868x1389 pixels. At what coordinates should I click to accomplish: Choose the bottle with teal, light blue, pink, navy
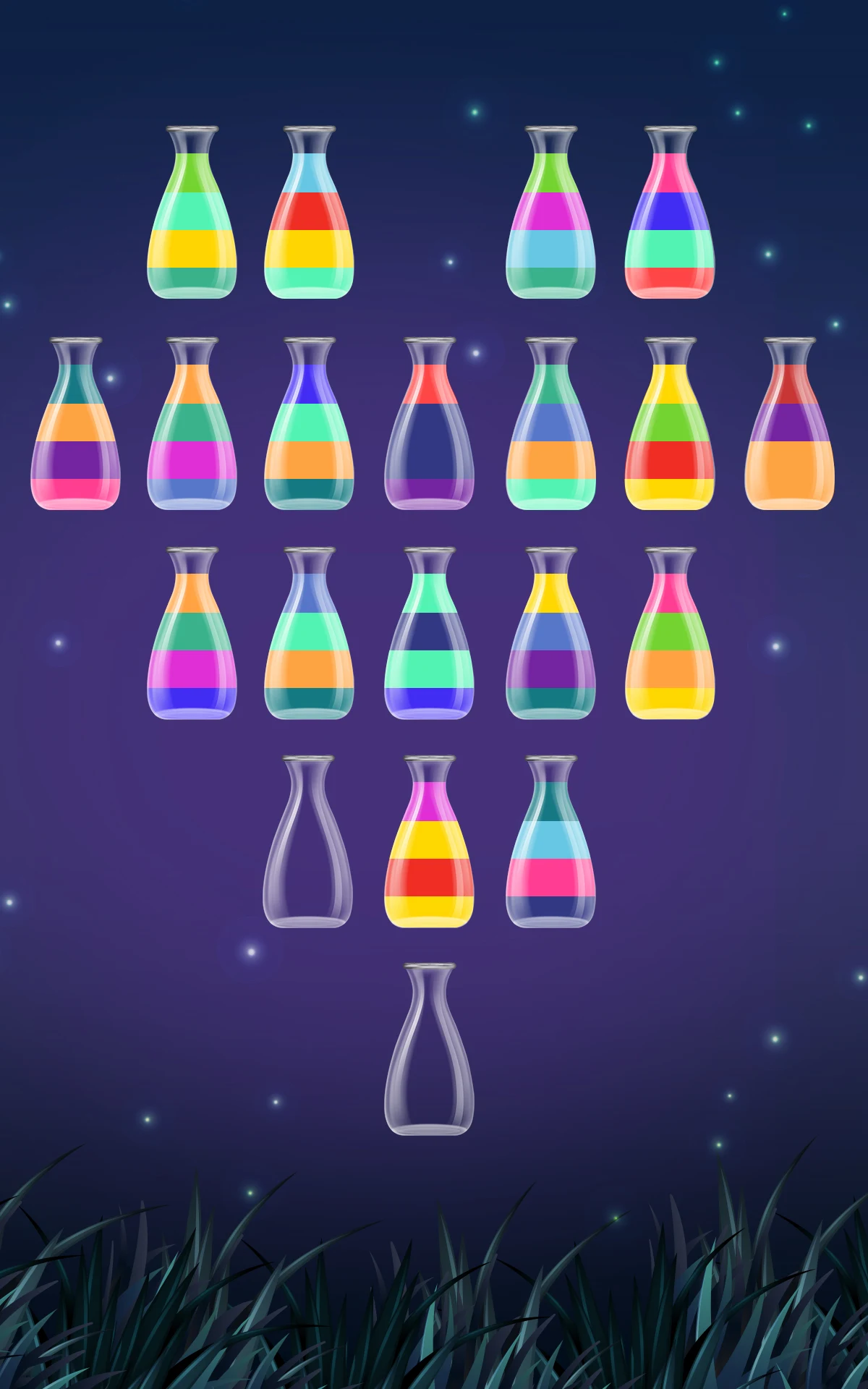click(550, 841)
